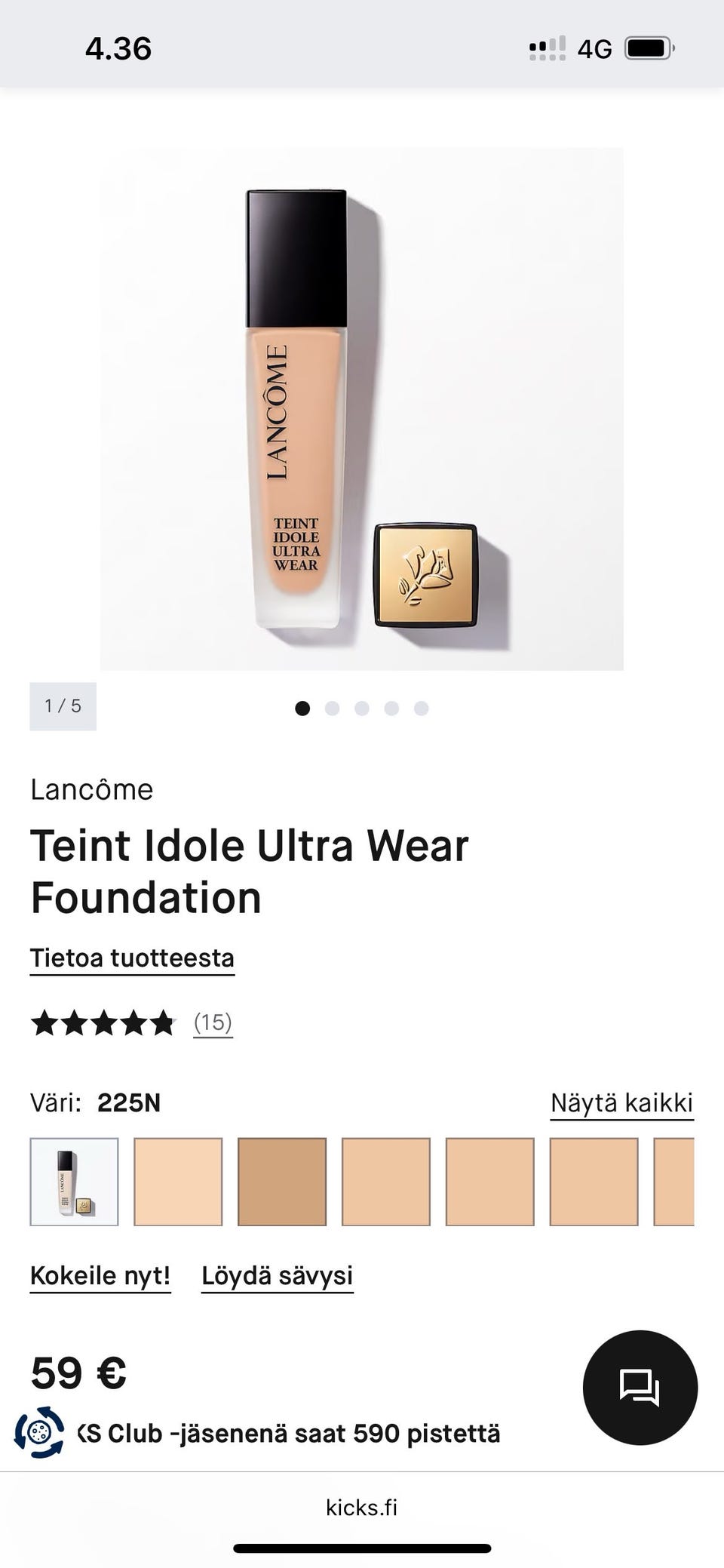
Task: Open Tietoa tuotteesta product info link
Action: click(132, 958)
